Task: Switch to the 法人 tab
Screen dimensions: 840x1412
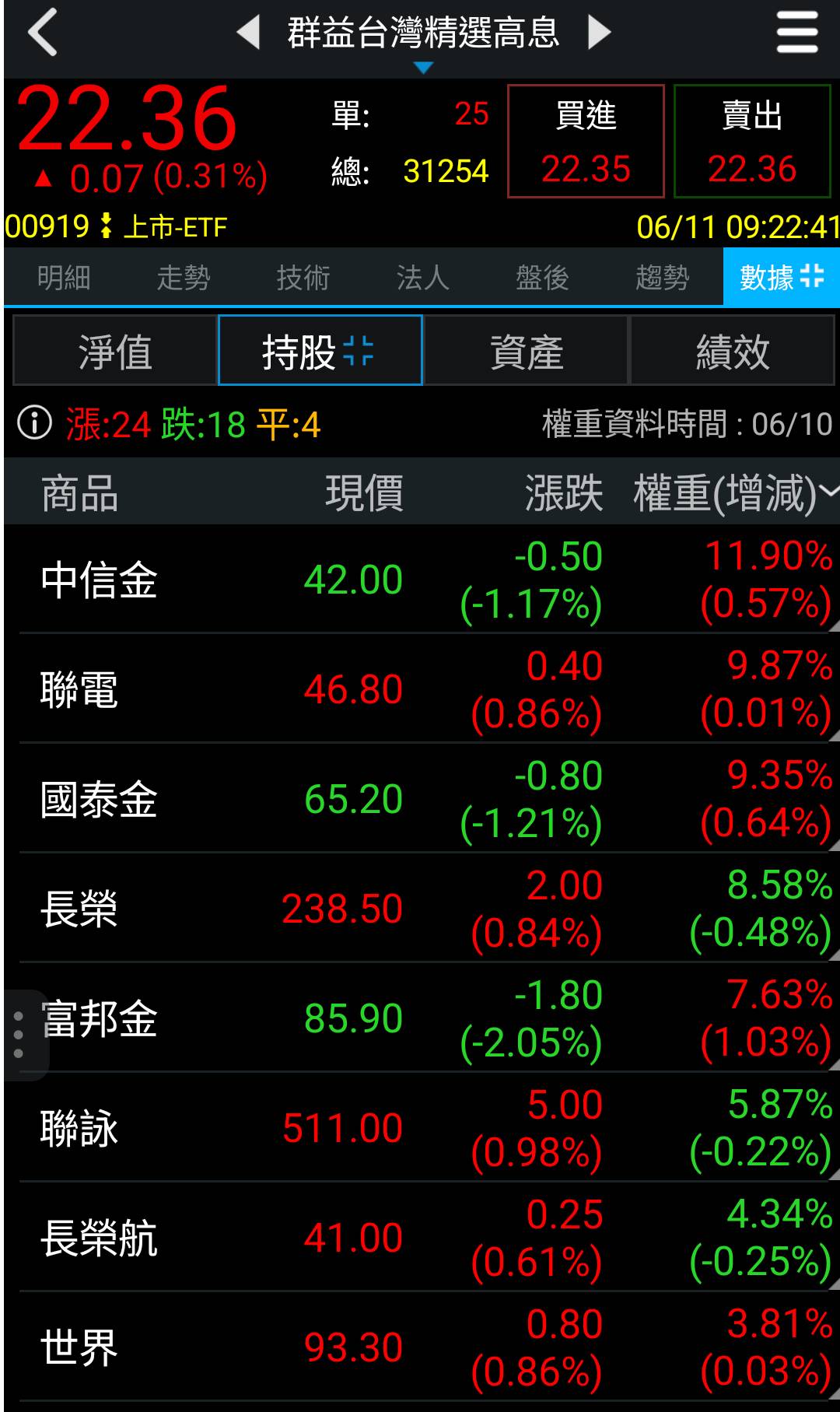Action: (x=422, y=277)
